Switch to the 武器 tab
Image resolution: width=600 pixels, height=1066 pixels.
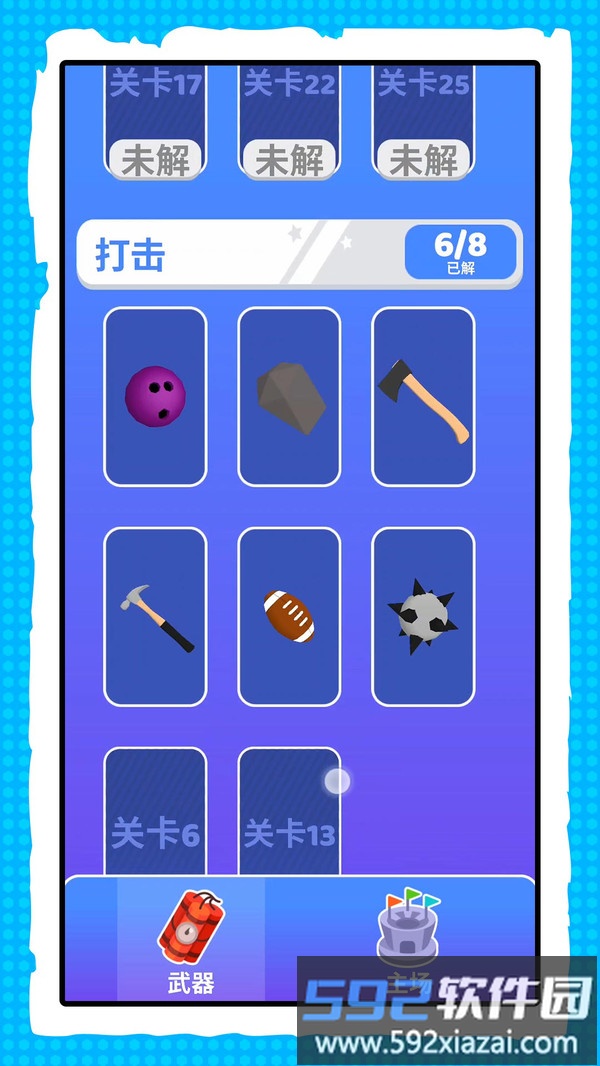point(191,940)
